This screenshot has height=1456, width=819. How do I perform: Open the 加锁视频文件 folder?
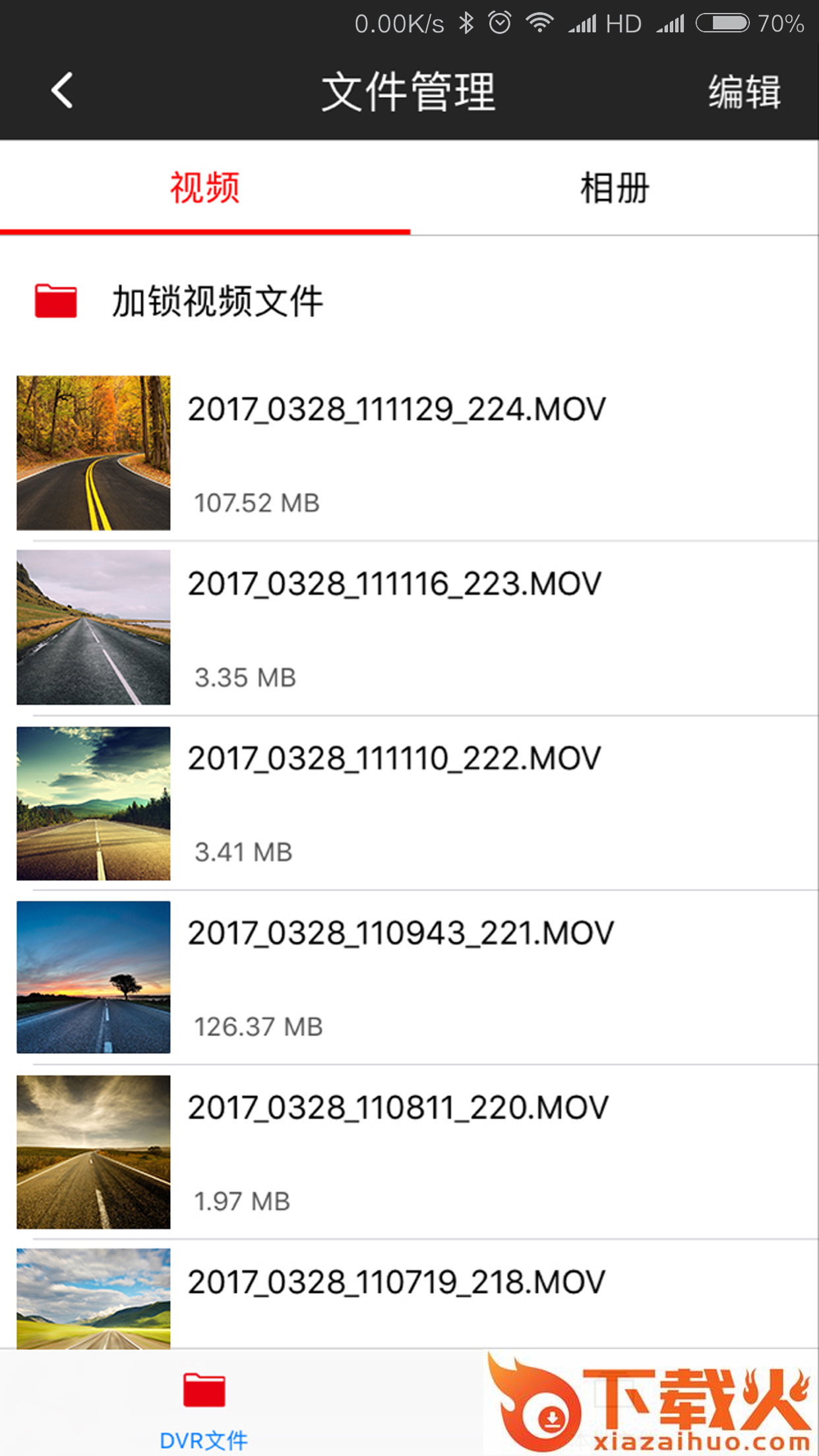pyautogui.click(x=216, y=301)
